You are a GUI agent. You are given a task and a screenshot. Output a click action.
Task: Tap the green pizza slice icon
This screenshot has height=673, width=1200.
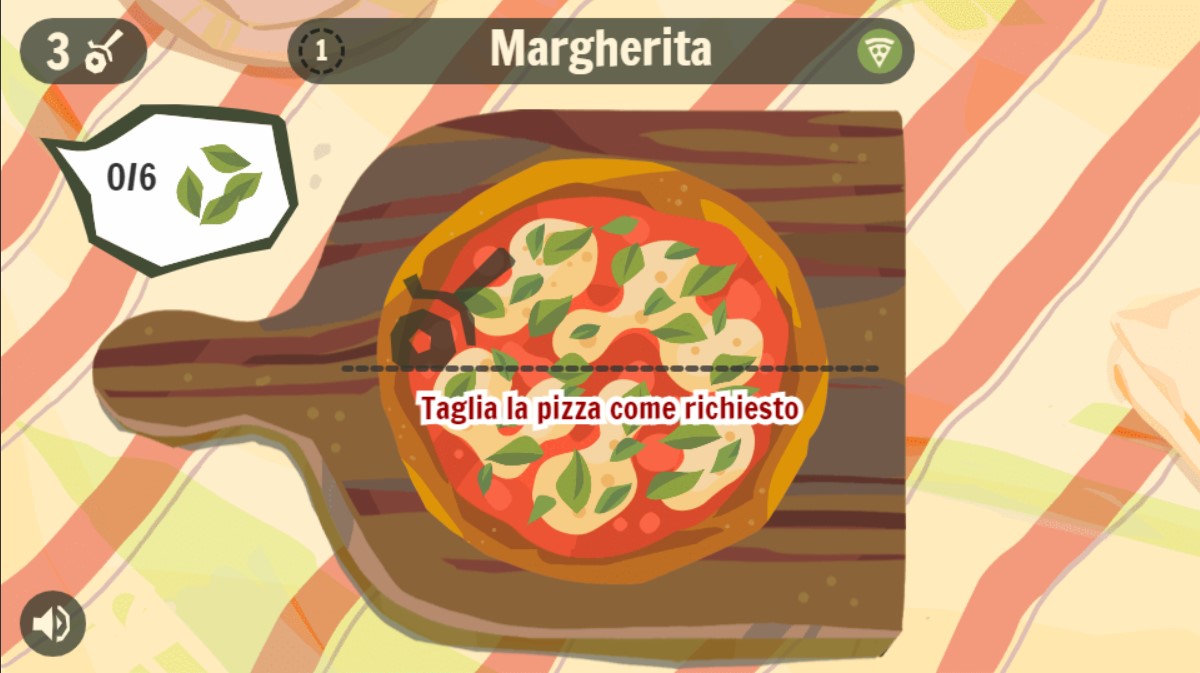pos(879,51)
